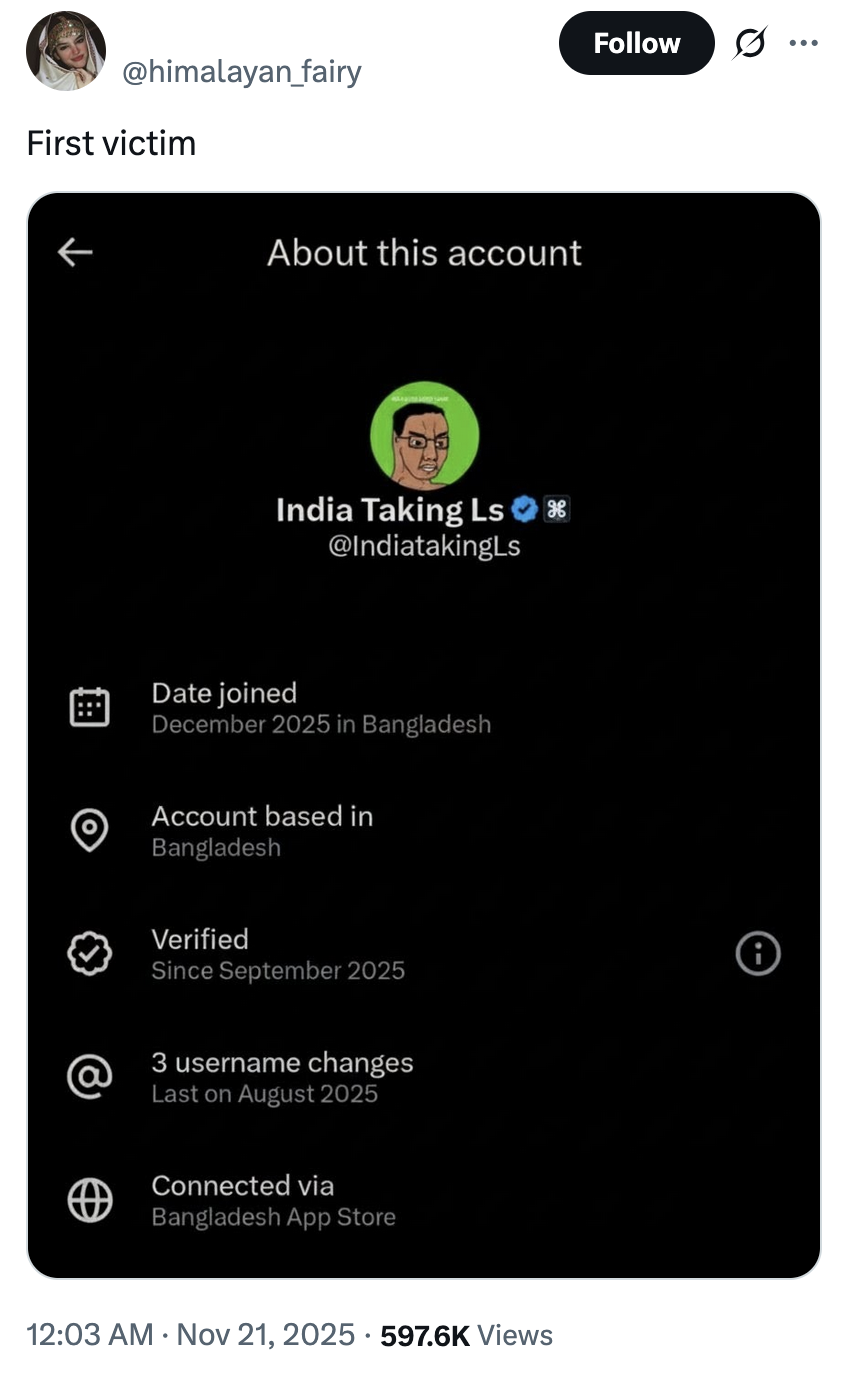Click the command symbol after the account name

click(557, 509)
